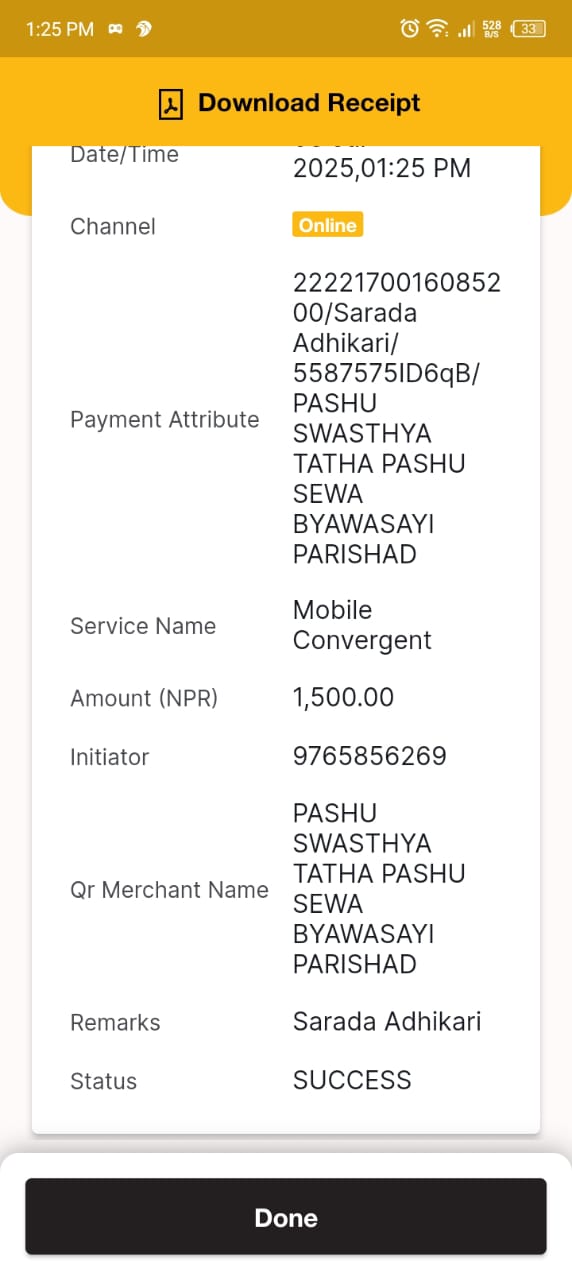Tap the Done button
572x1280 pixels.
[x=286, y=1216]
